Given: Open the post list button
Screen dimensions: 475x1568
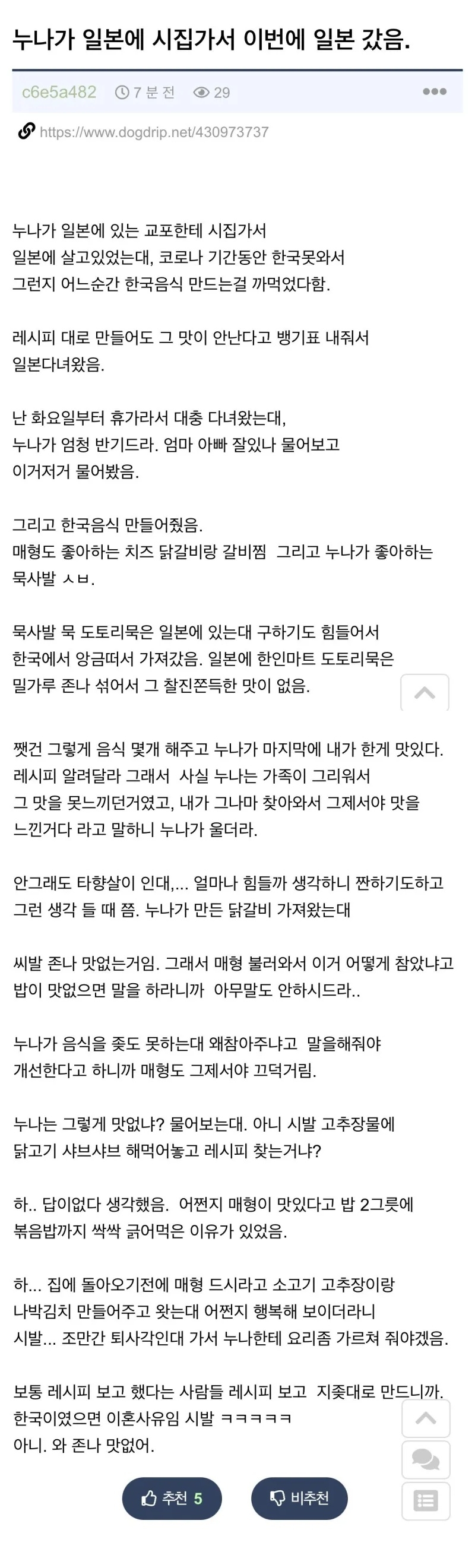Looking at the screenshot, I should tap(426, 1501).
